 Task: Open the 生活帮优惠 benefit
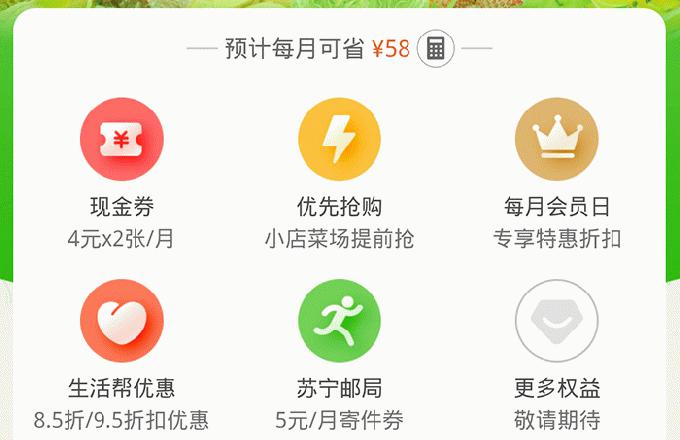point(121,321)
